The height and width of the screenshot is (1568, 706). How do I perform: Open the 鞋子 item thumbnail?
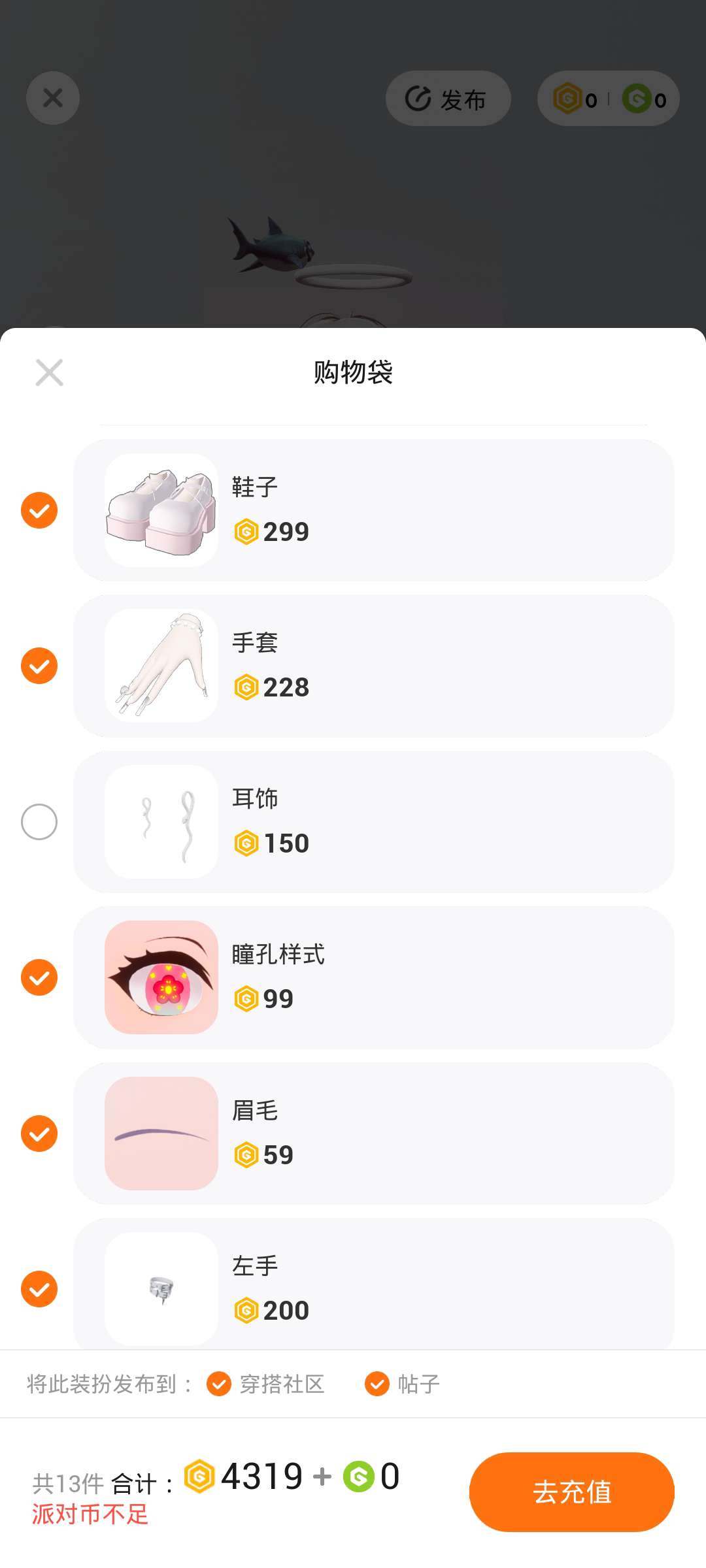(161, 510)
